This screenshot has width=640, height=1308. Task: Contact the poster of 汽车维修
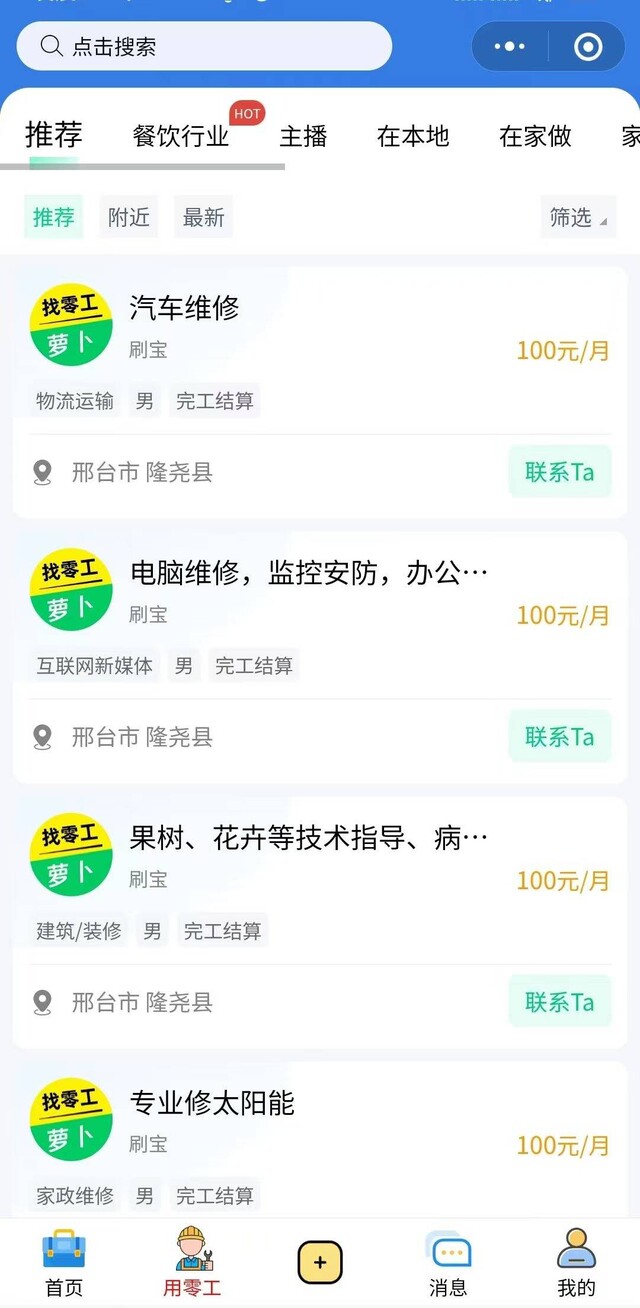pos(559,472)
